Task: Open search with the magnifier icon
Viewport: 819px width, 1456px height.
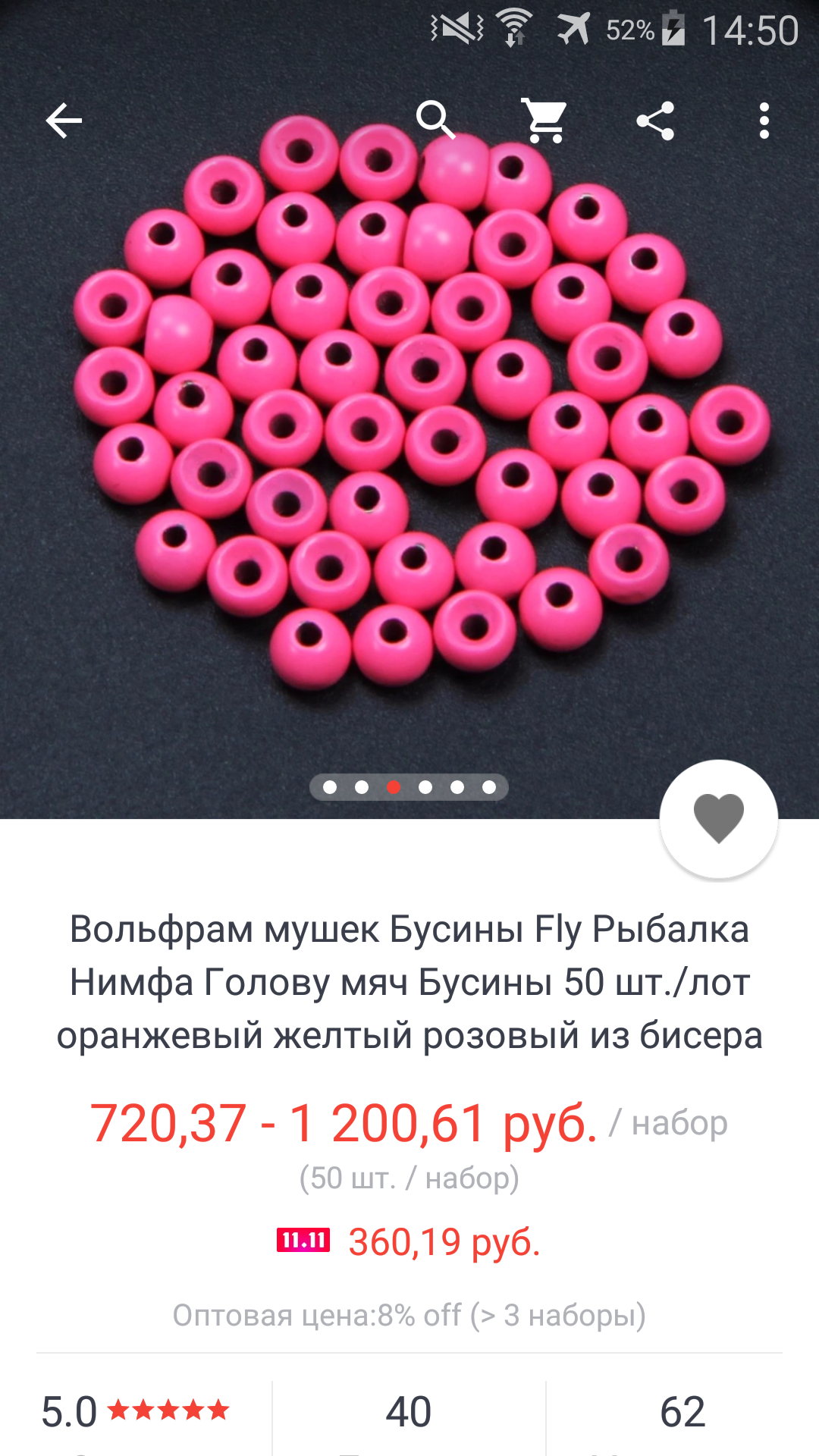Action: 436,121
